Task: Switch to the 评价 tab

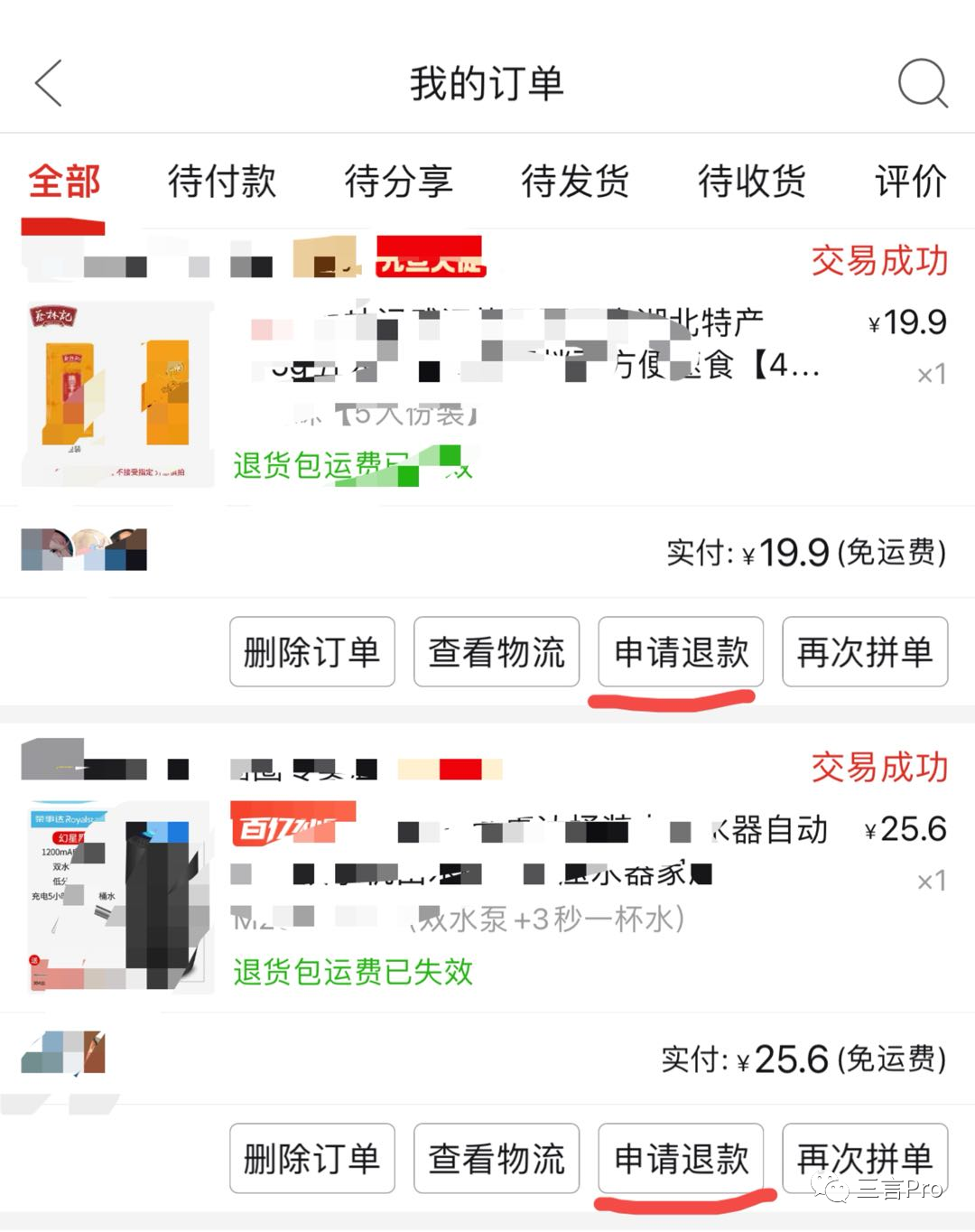Action: tap(910, 182)
